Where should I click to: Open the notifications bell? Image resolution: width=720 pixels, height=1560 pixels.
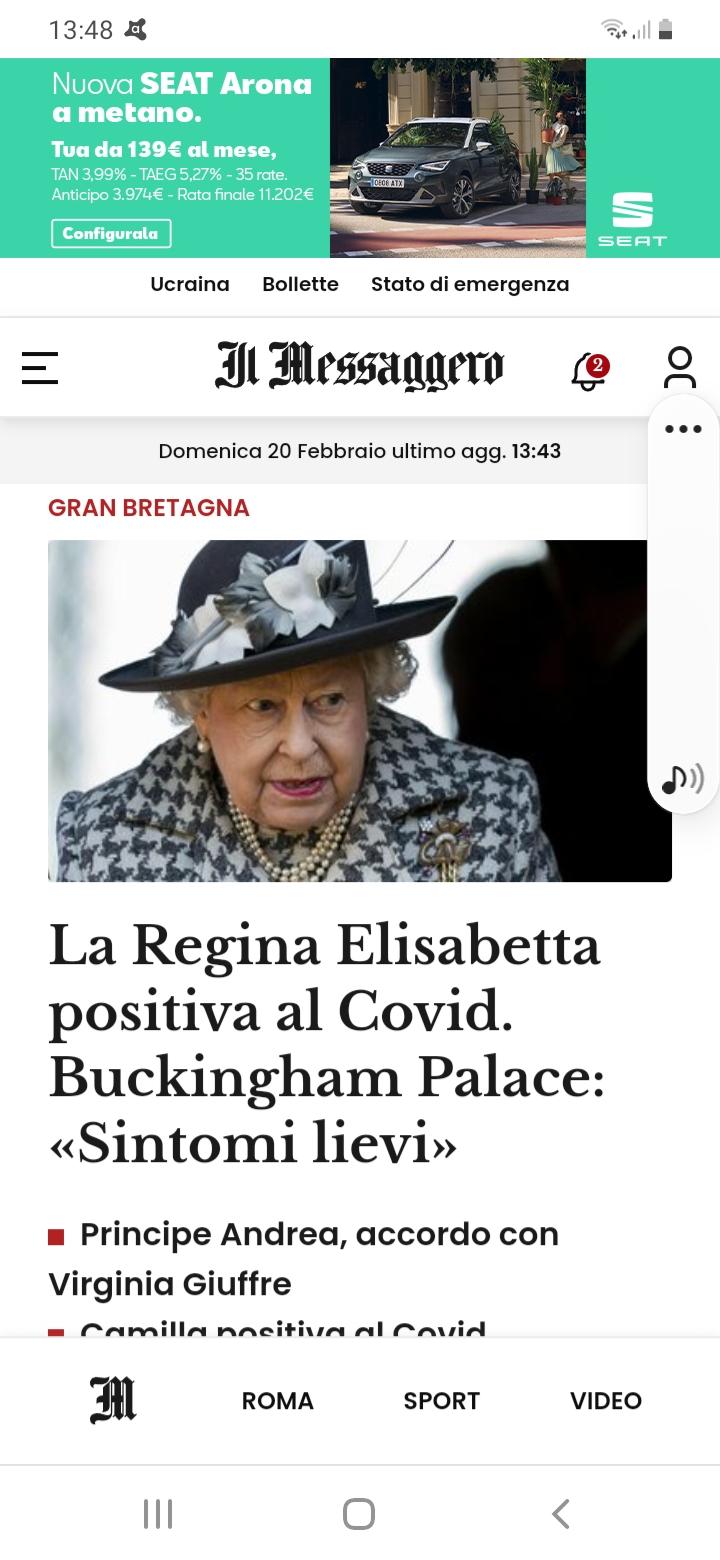pos(590,371)
